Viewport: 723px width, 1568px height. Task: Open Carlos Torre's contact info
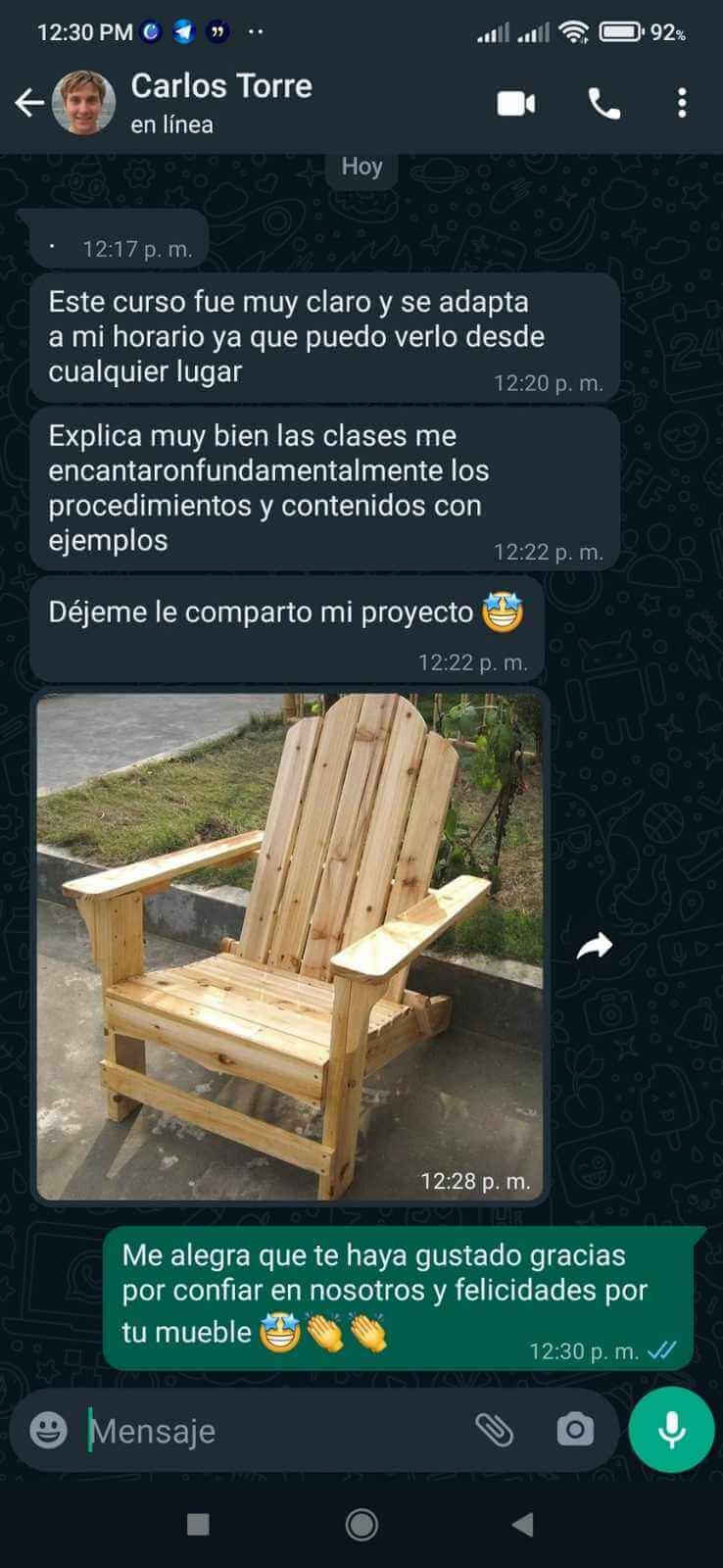click(221, 102)
